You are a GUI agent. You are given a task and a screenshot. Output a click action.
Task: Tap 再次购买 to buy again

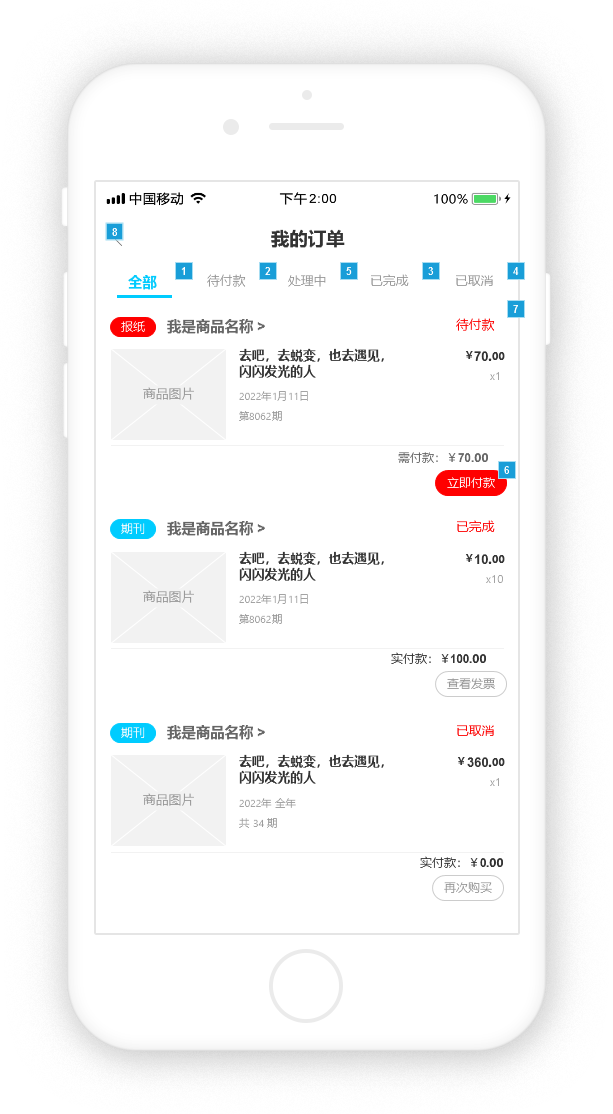click(467, 888)
